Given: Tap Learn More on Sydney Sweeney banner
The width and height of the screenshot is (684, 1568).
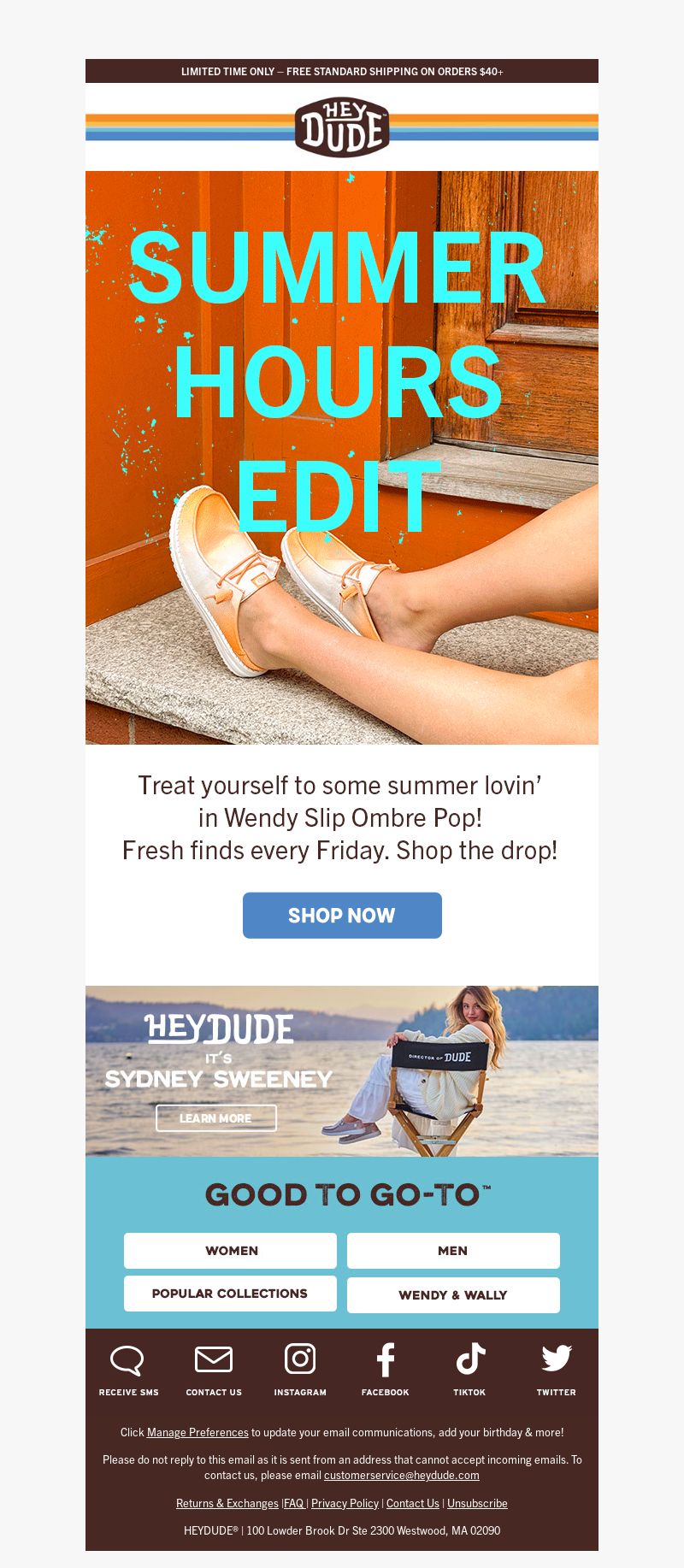Looking at the screenshot, I should 216,1118.
